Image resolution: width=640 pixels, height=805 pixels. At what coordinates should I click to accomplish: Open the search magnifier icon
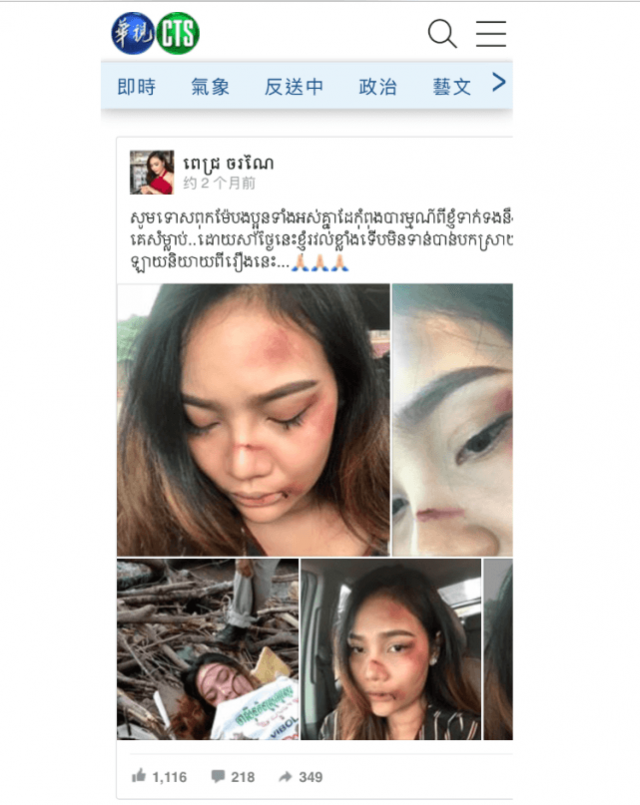click(x=442, y=34)
